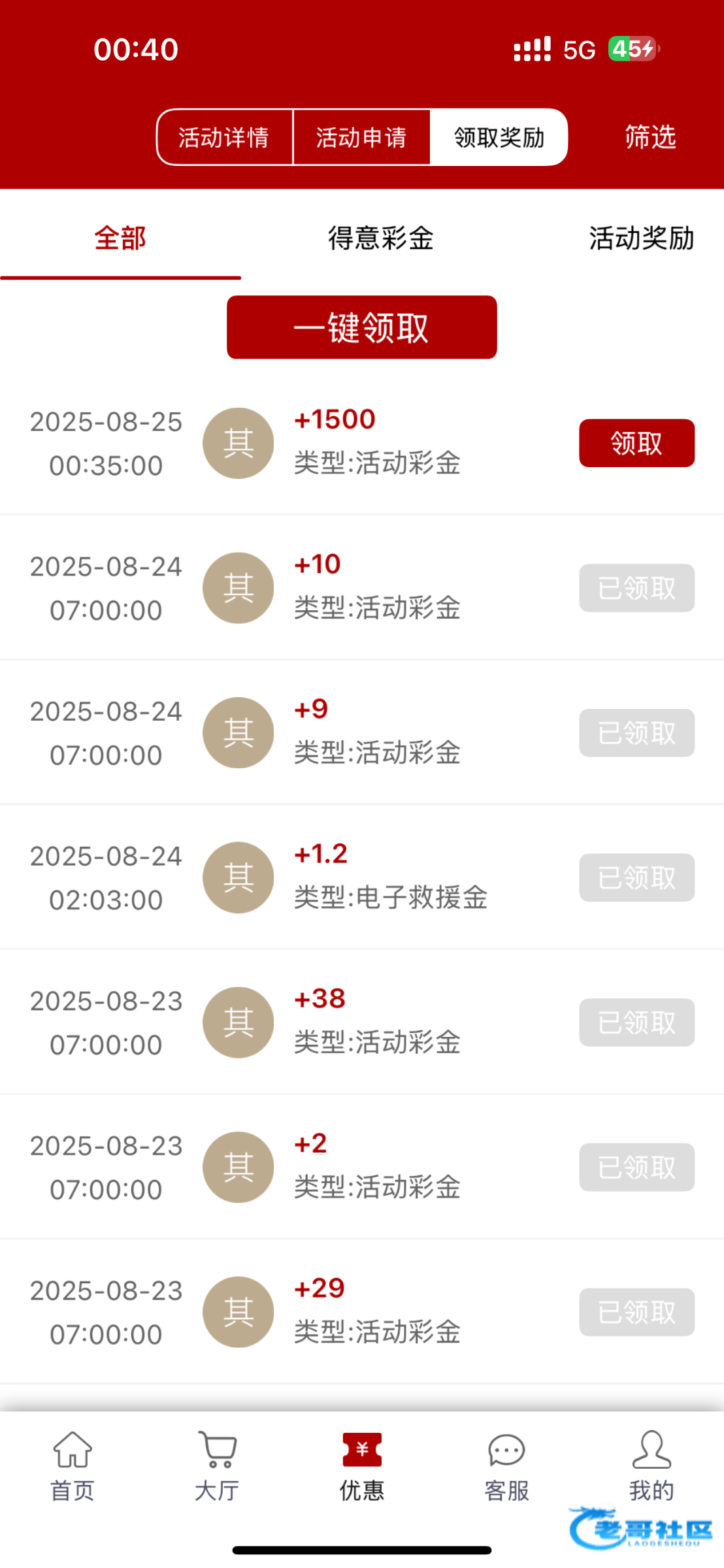This screenshot has width=724, height=1568.
Task: Open the 活动申请 segment
Action: click(361, 137)
